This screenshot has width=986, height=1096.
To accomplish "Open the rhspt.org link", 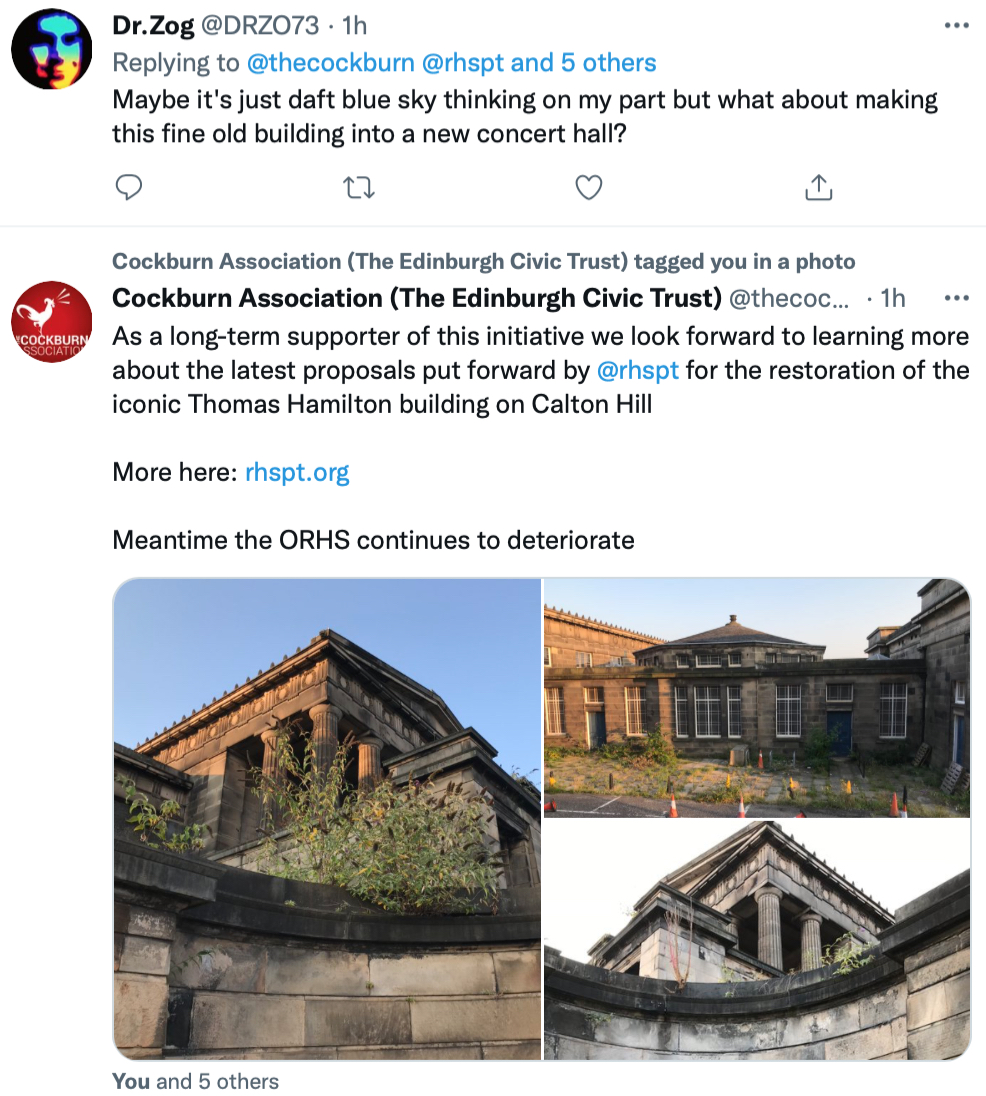I will click(x=297, y=472).
